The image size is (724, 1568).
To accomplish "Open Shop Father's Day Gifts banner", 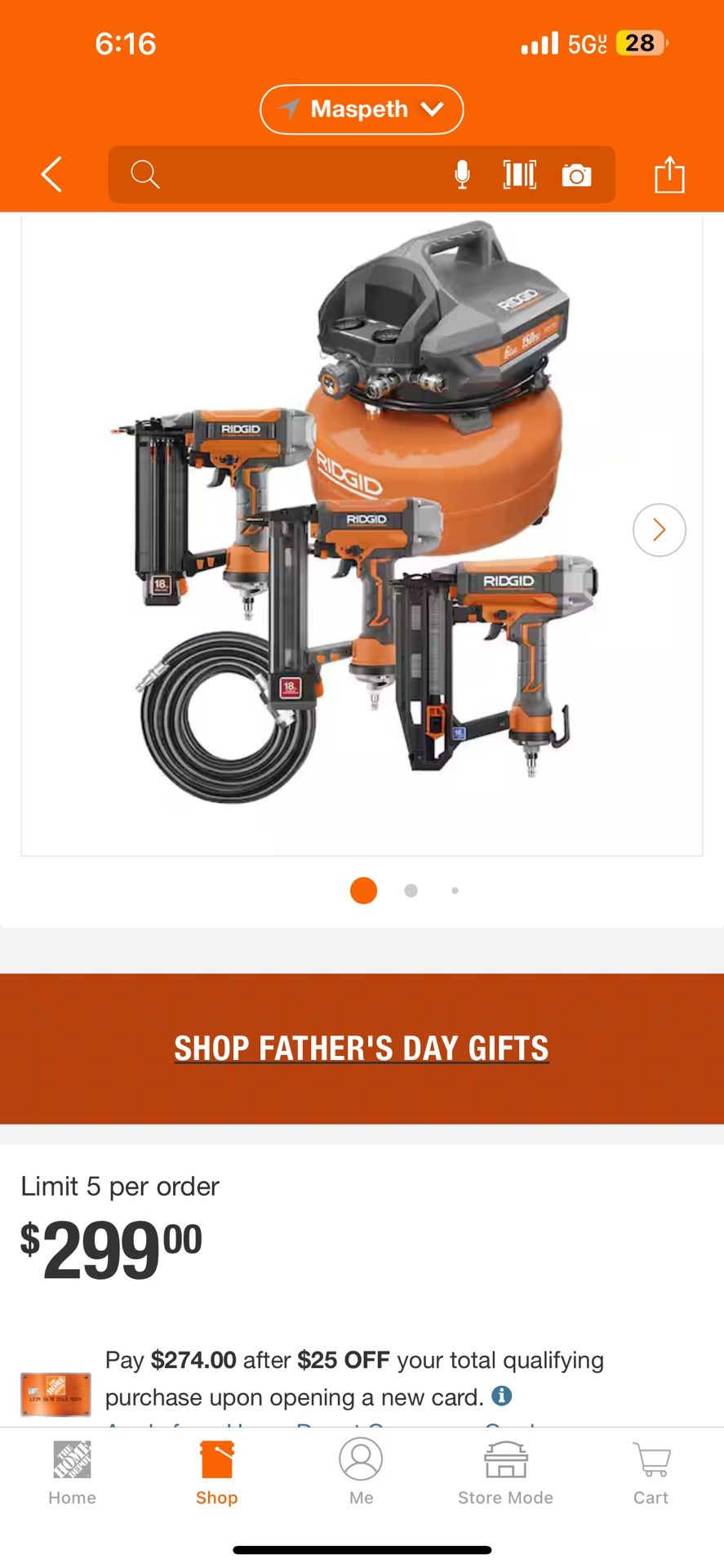I will pyautogui.click(x=362, y=1049).
